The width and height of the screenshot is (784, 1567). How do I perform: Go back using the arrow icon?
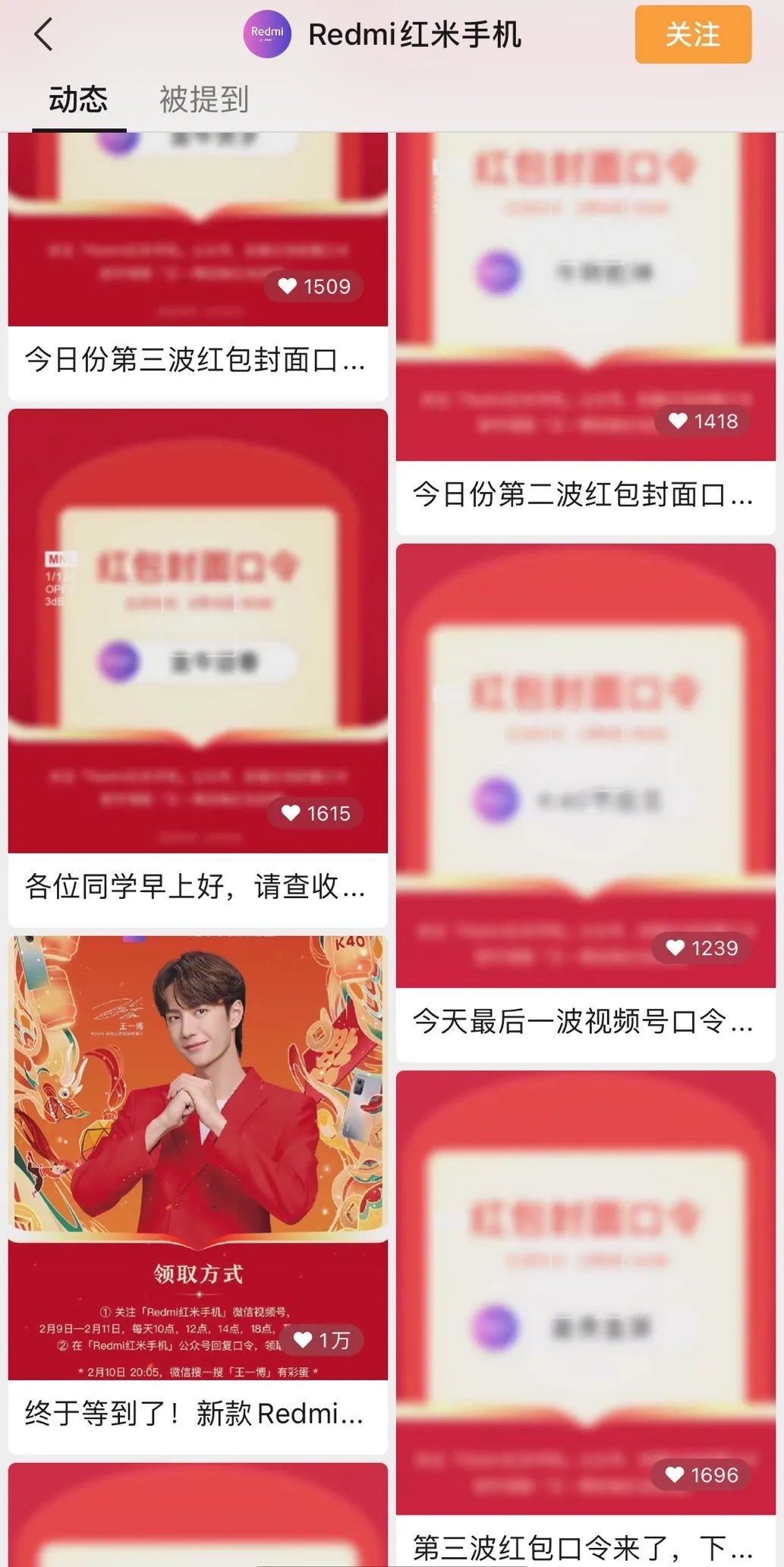(x=44, y=35)
